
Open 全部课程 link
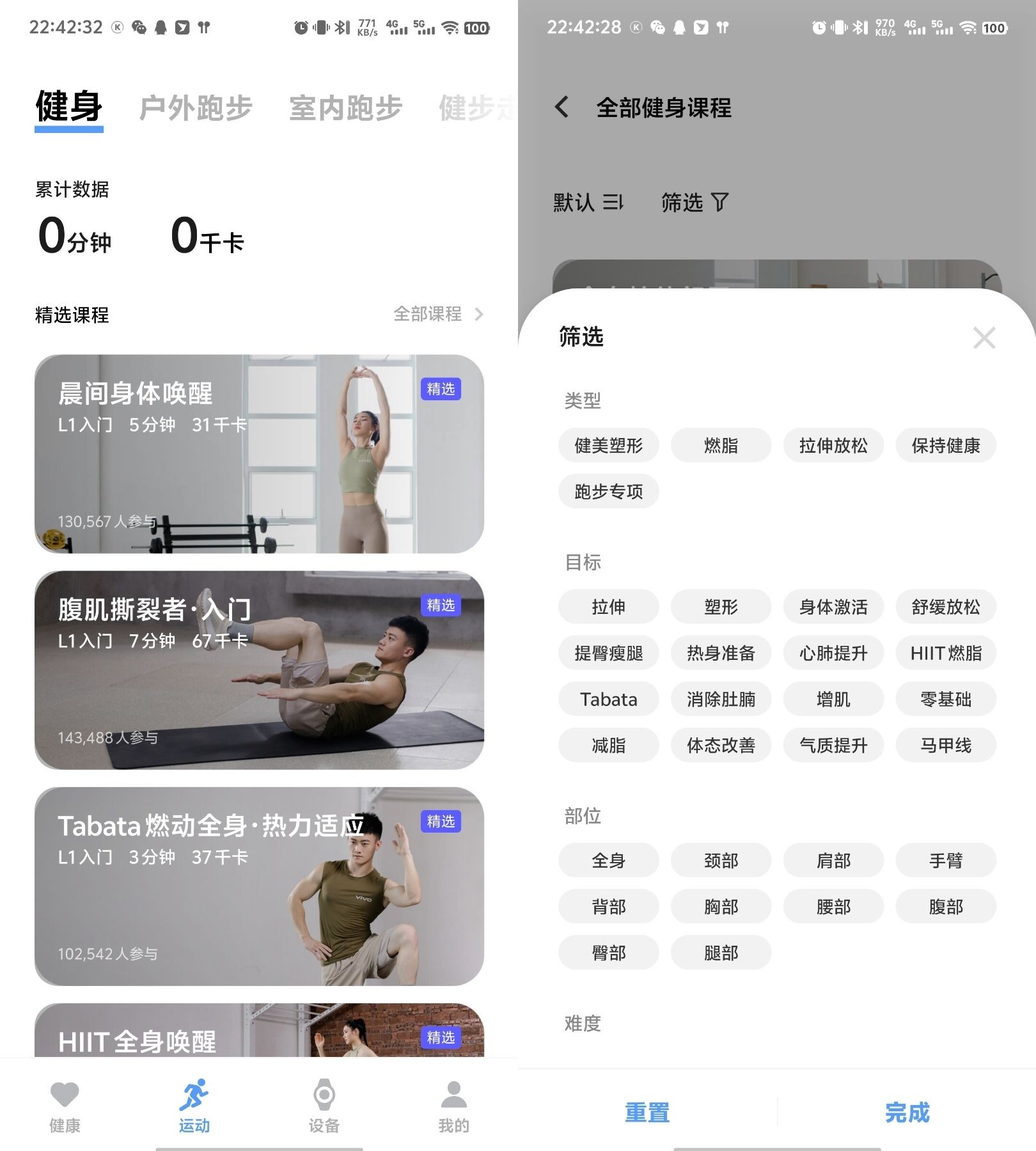point(437,314)
